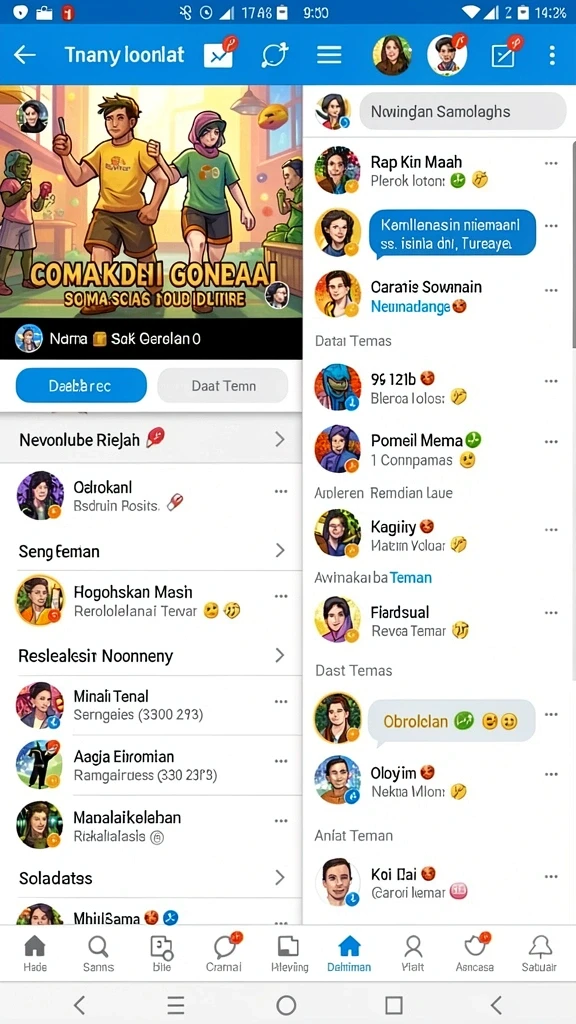Expand the Nevonlube Riejah row
The image size is (576, 1024).
pos(151,440)
